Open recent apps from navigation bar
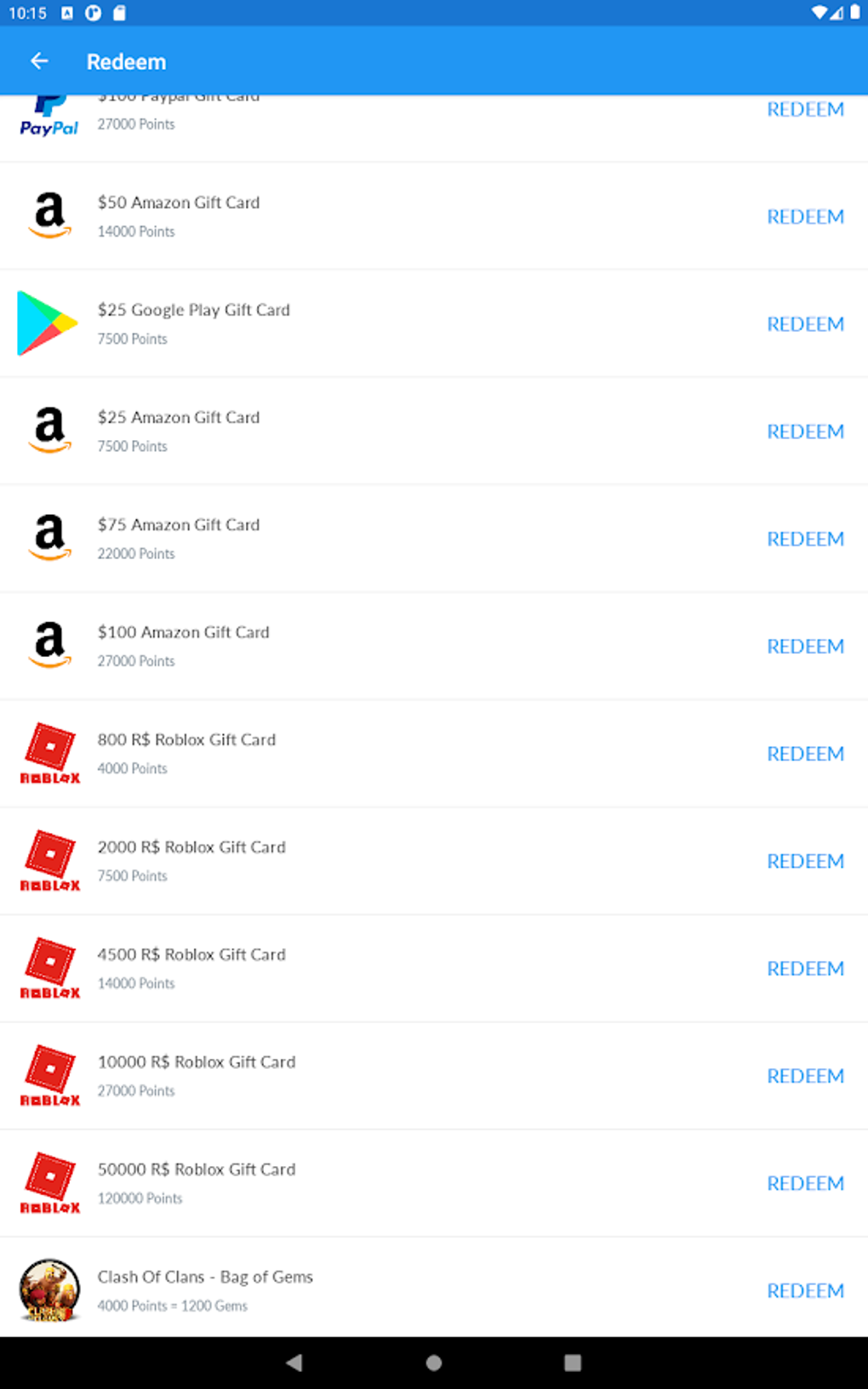The height and width of the screenshot is (1389, 868). coord(573,1363)
